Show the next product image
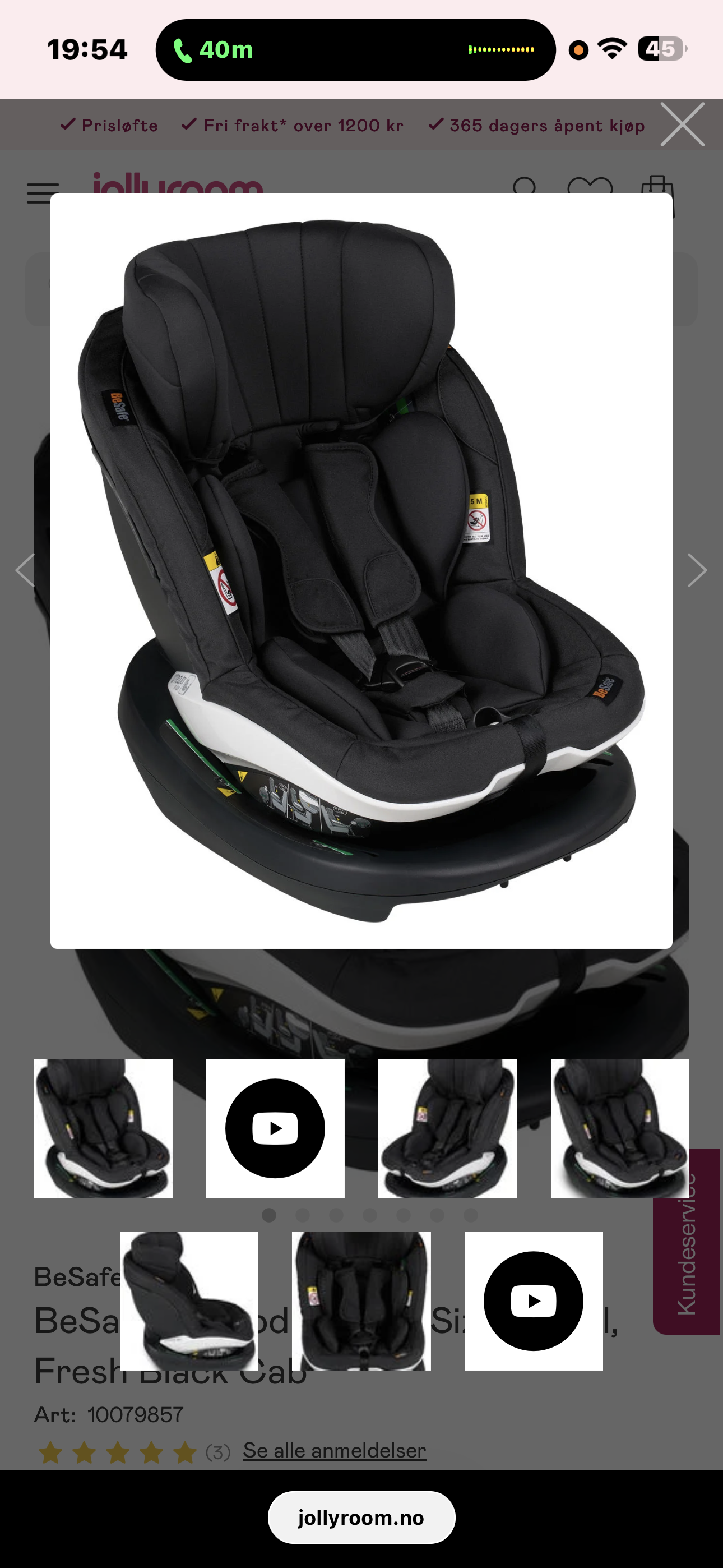The image size is (723, 1568). tap(697, 570)
